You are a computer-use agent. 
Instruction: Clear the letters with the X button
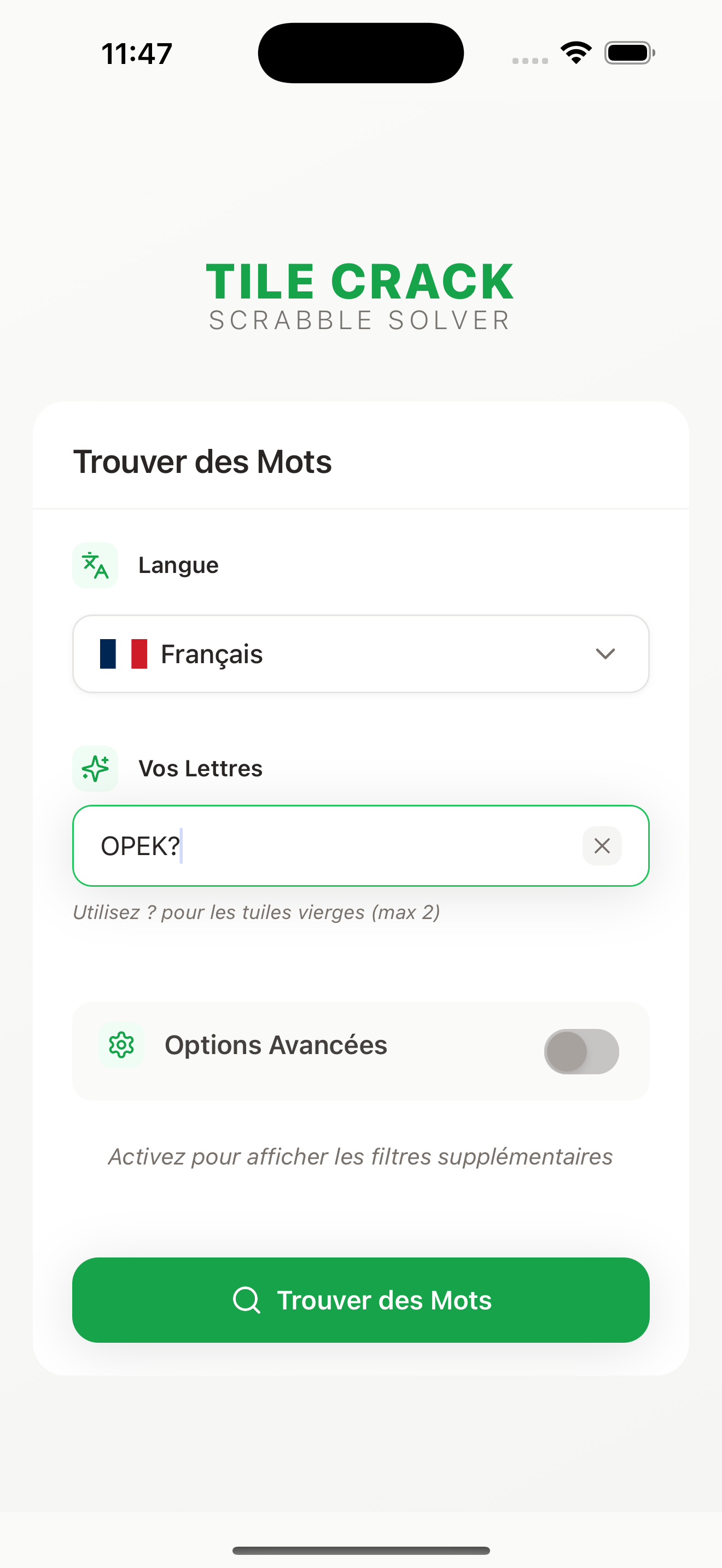tap(602, 845)
